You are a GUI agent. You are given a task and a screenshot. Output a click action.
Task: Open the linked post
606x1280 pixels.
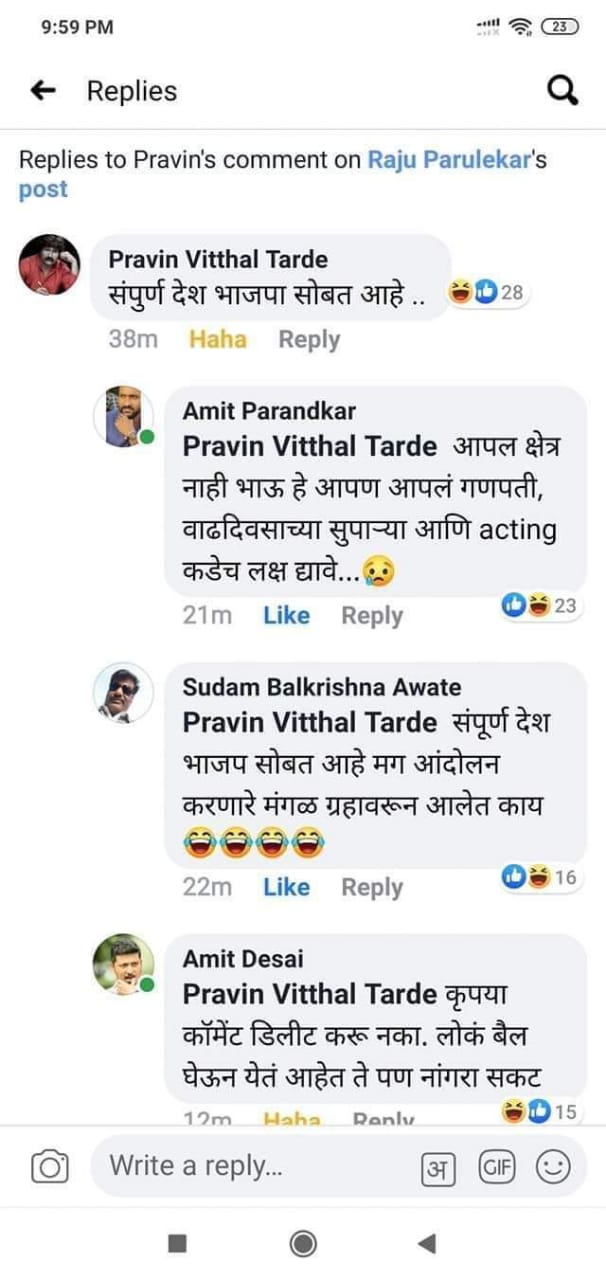(43, 189)
